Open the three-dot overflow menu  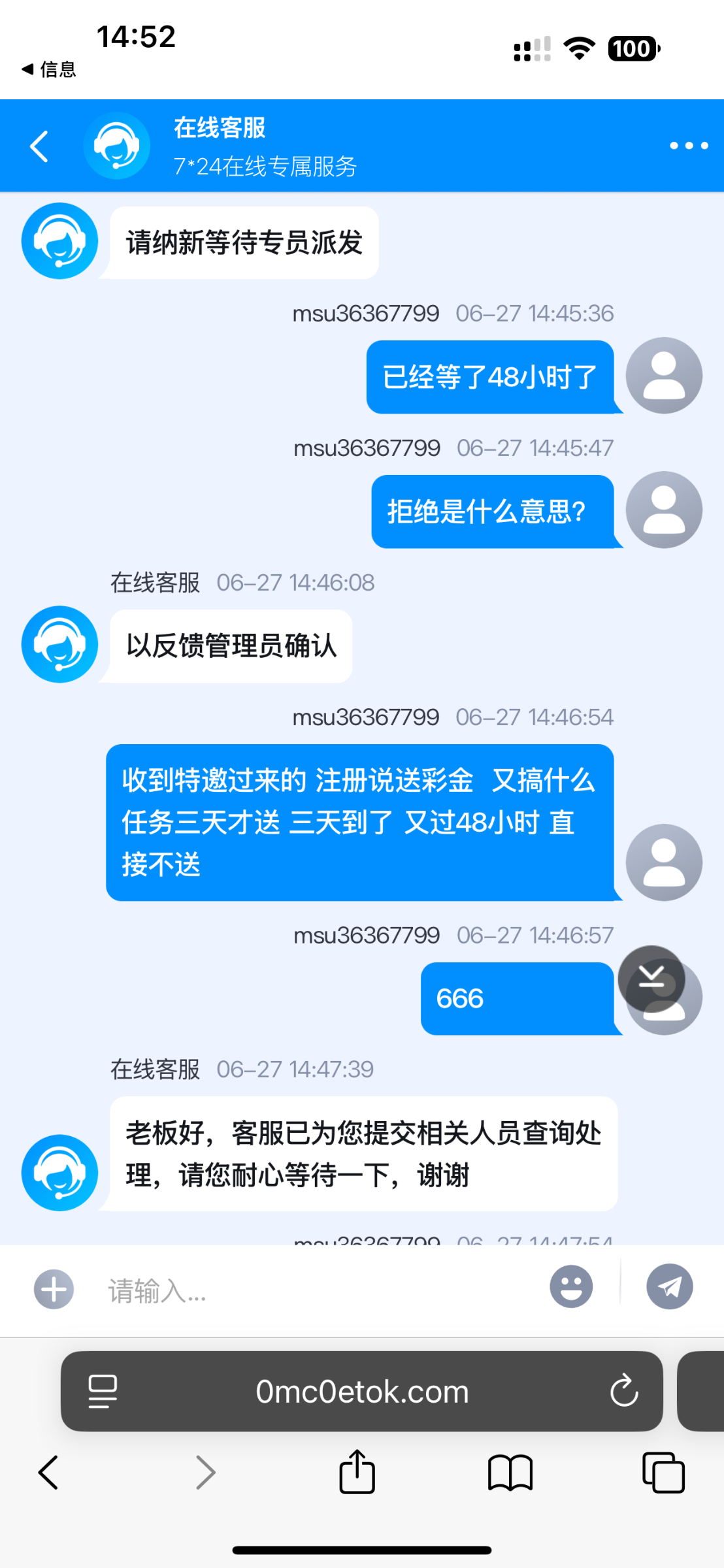tap(689, 146)
